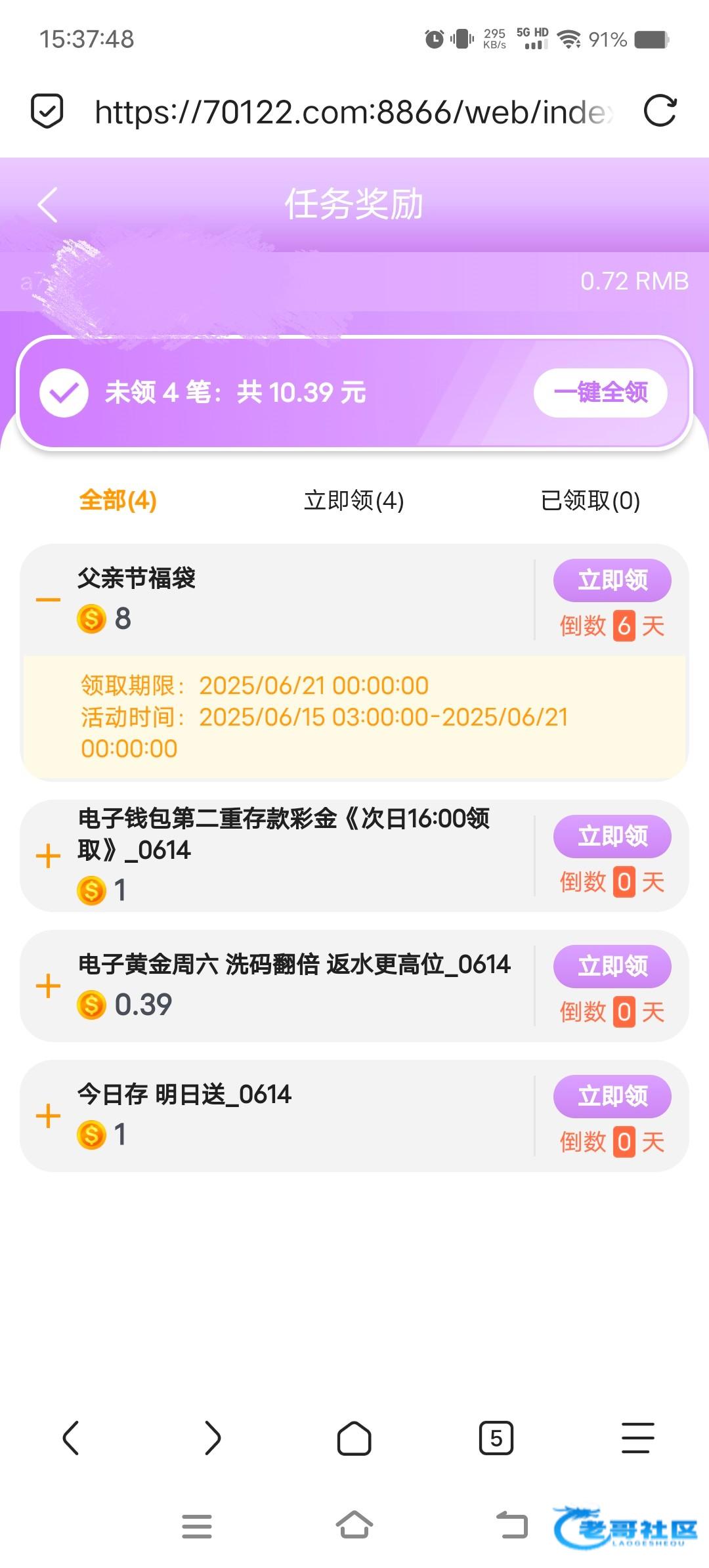Reload the page in the browser

pos(660,111)
